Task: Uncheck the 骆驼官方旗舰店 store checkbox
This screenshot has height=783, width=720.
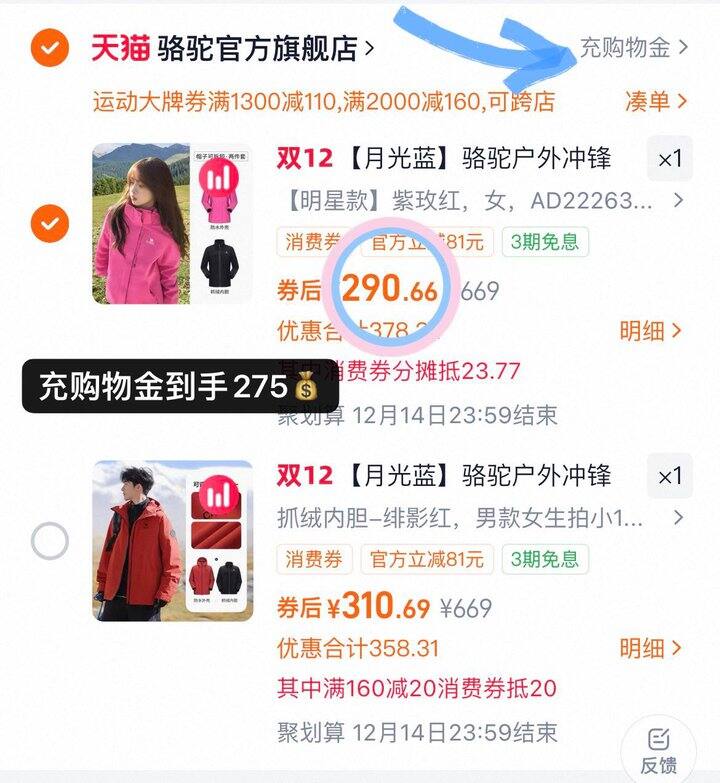Action: click(x=49, y=48)
